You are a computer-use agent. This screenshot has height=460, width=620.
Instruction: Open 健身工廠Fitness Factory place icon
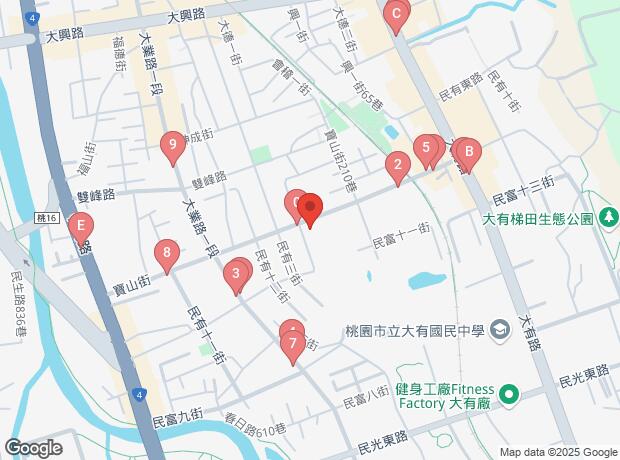coord(508,395)
